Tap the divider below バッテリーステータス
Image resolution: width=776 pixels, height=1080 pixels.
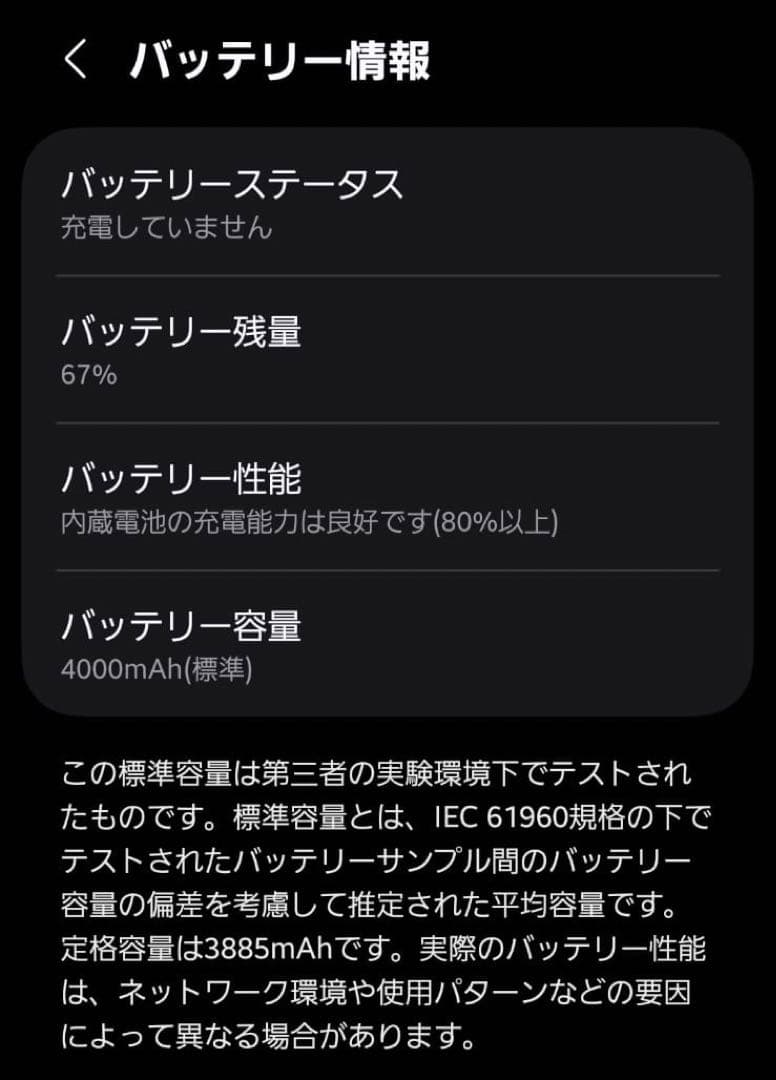pos(388,274)
